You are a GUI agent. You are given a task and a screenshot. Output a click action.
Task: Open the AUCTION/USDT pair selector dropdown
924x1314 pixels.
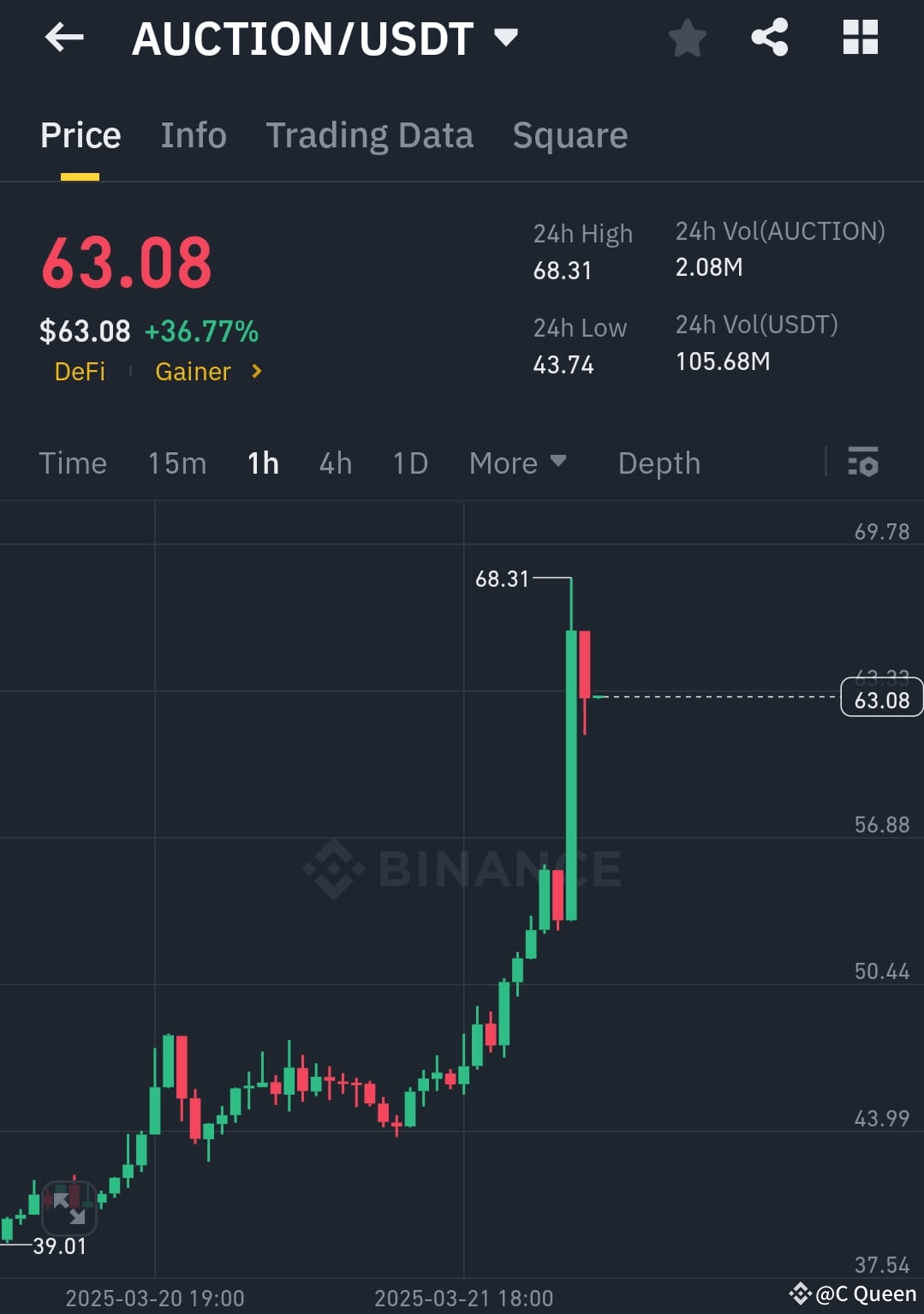(506, 38)
